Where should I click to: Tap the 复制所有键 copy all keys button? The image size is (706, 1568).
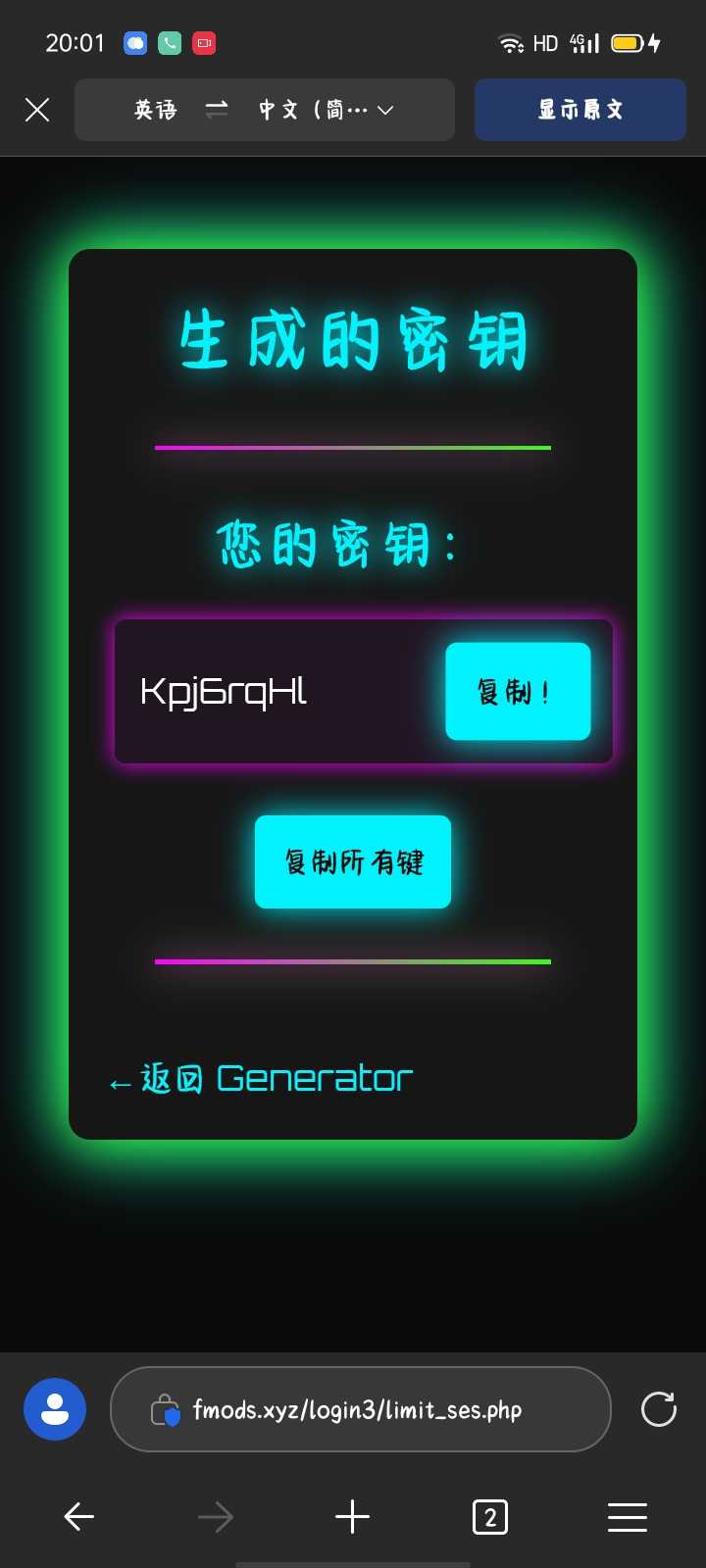[x=353, y=861]
